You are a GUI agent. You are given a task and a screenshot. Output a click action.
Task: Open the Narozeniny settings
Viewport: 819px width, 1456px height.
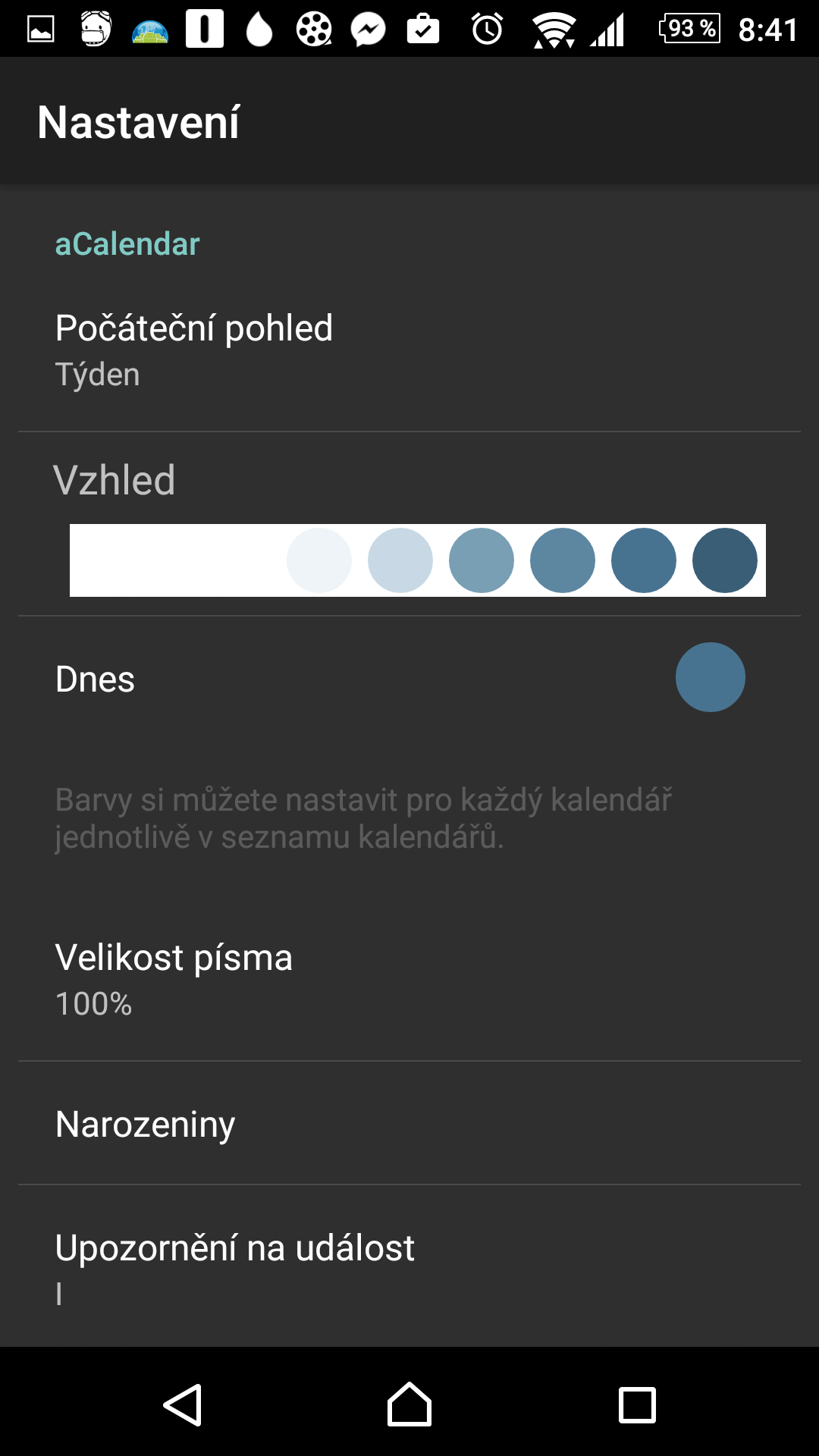coord(409,1124)
